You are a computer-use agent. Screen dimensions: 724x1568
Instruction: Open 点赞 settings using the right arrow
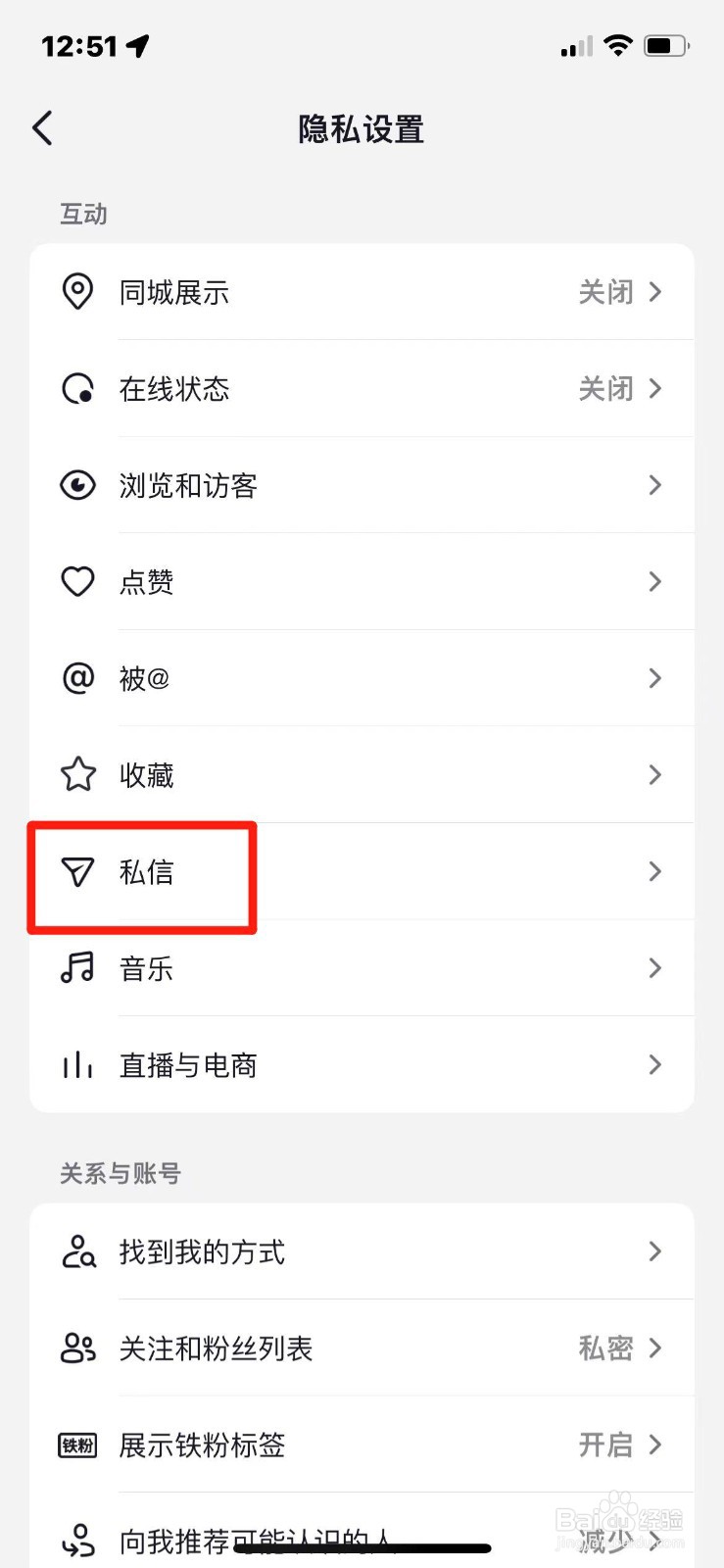pos(655,581)
